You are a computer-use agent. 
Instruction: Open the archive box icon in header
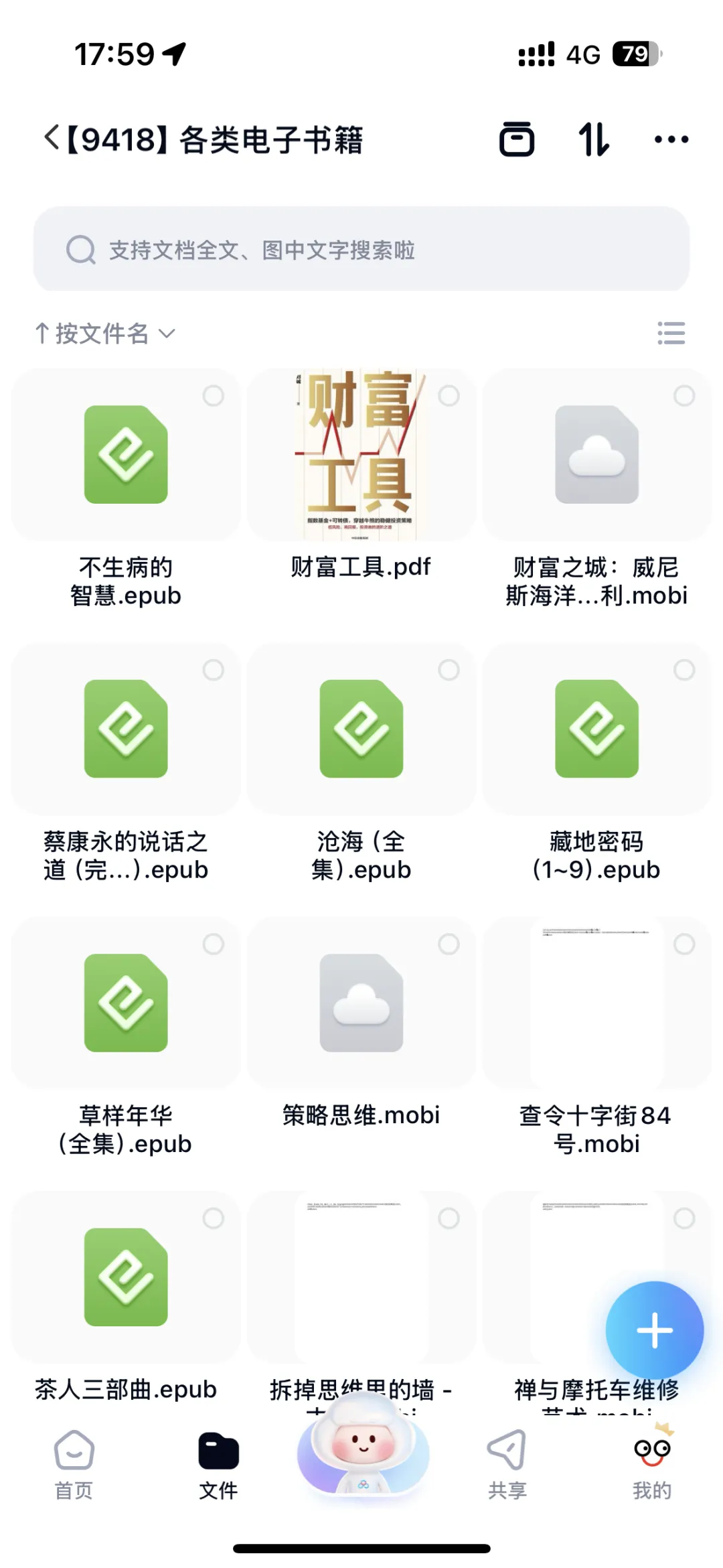click(x=517, y=139)
